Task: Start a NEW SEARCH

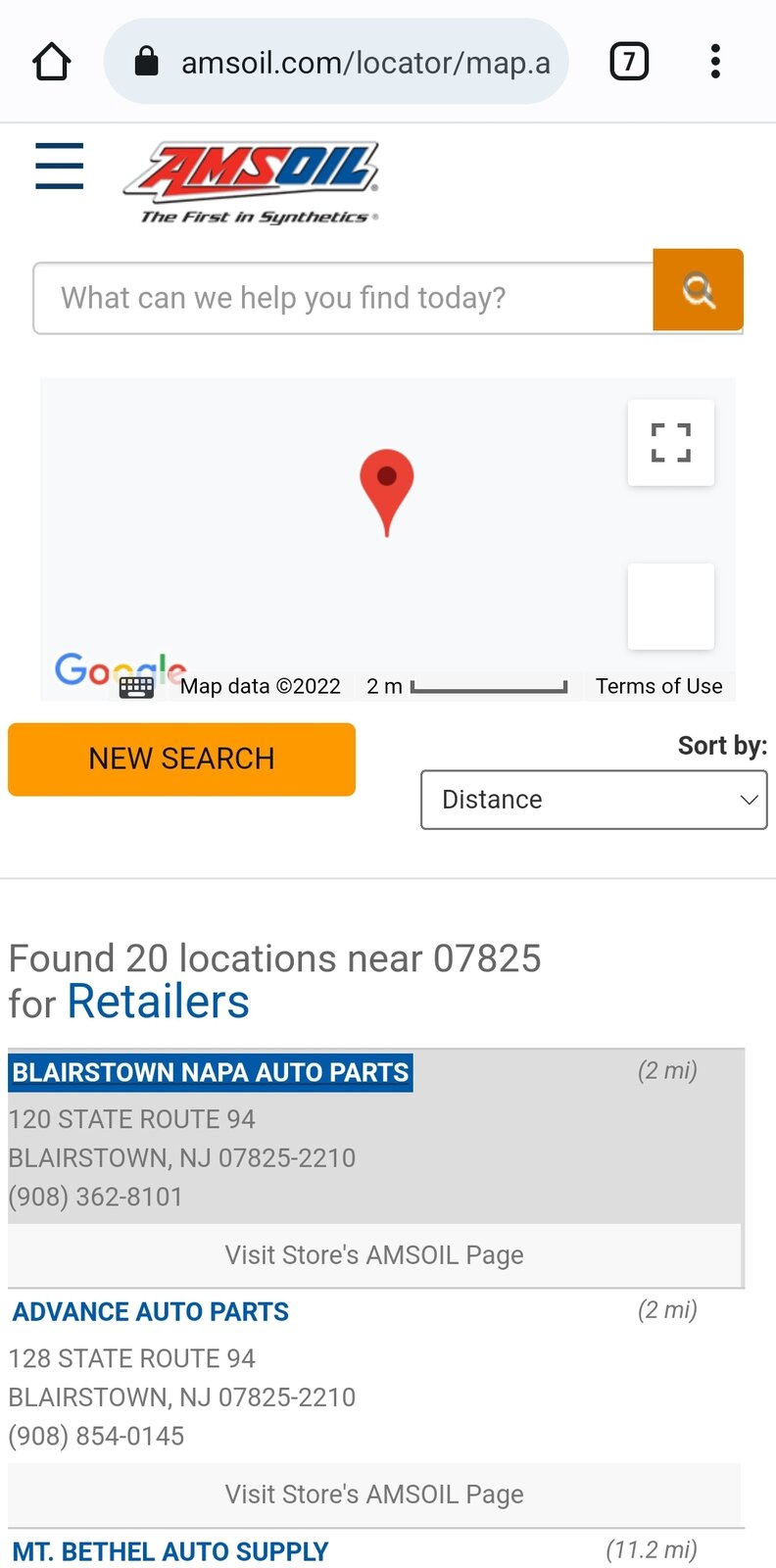Action: (181, 759)
